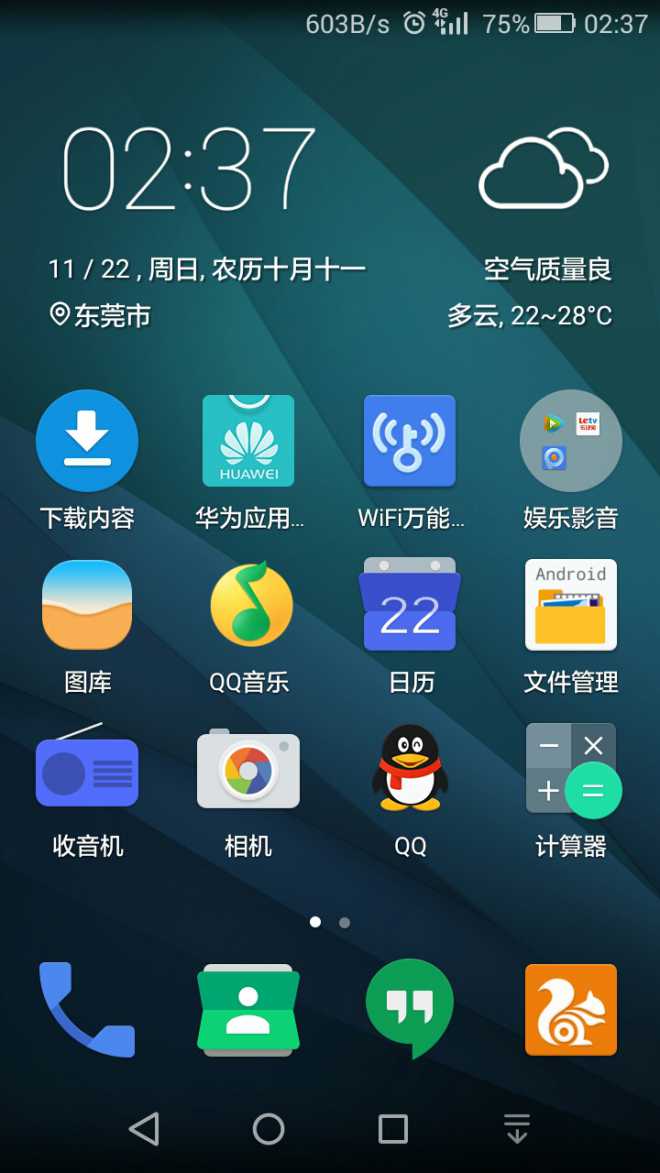The image size is (660, 1173).
Task: Open the 计算器 calculator app
Action: pyautogui.click(x=571, y=769)
